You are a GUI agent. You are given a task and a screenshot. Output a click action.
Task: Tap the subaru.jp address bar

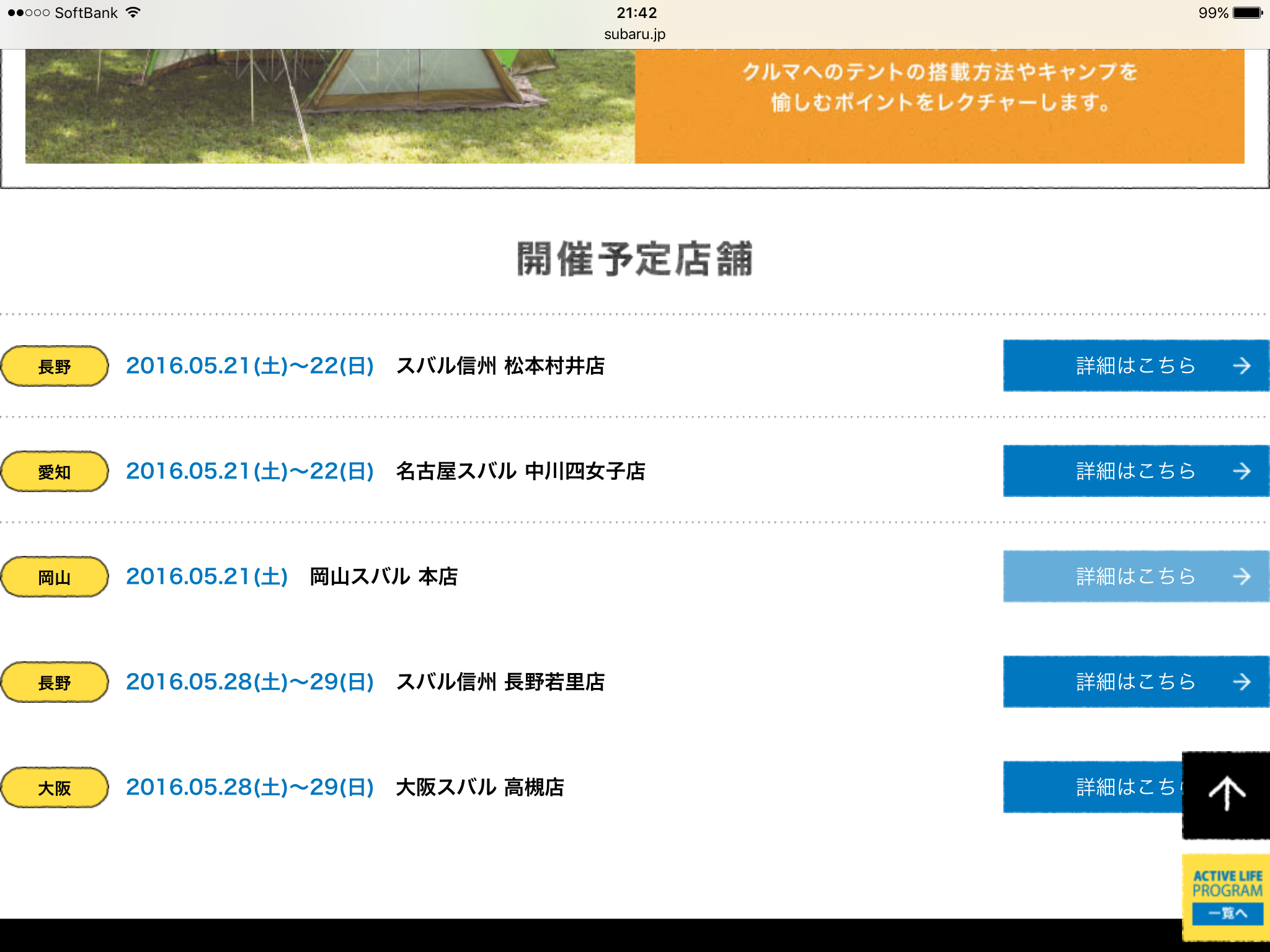click(x=634, y=34)
